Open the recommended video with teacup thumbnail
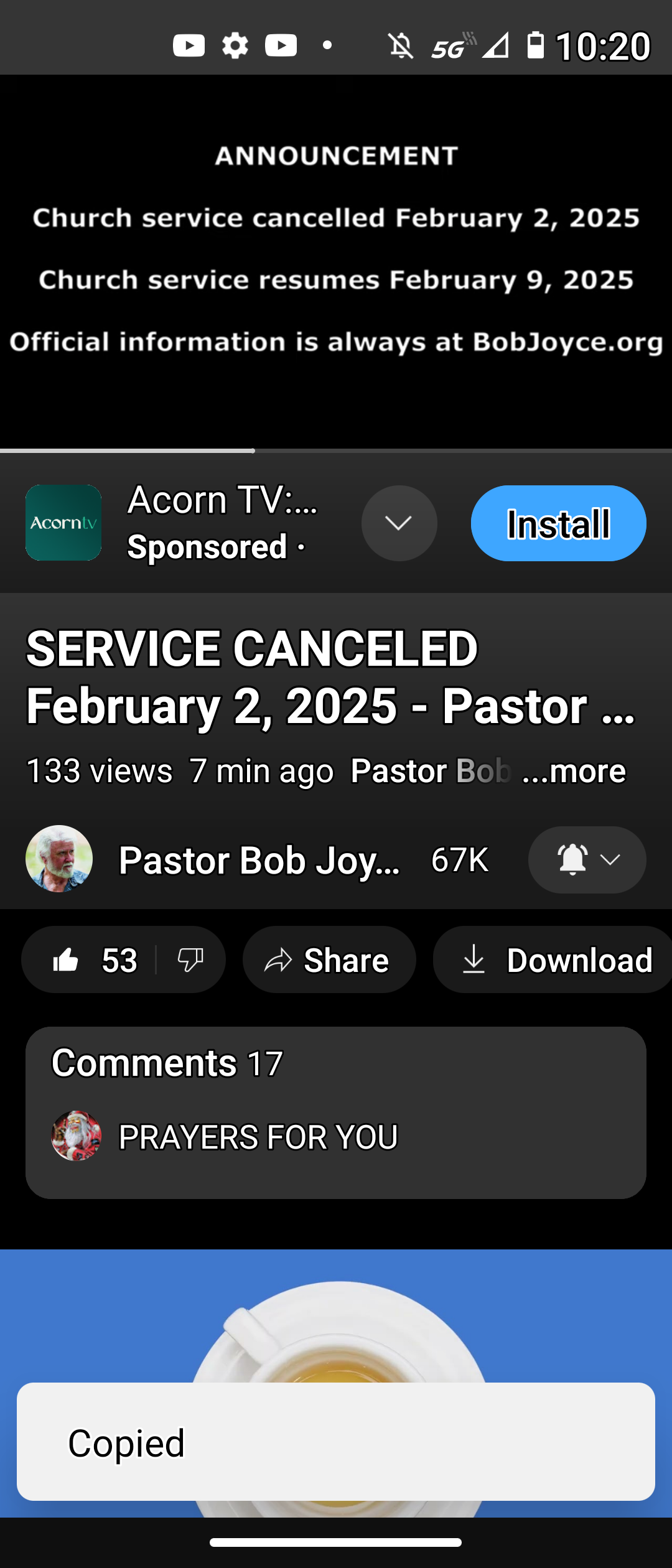This screenshot has height=1568, width=672. (x=336, y=1319)
